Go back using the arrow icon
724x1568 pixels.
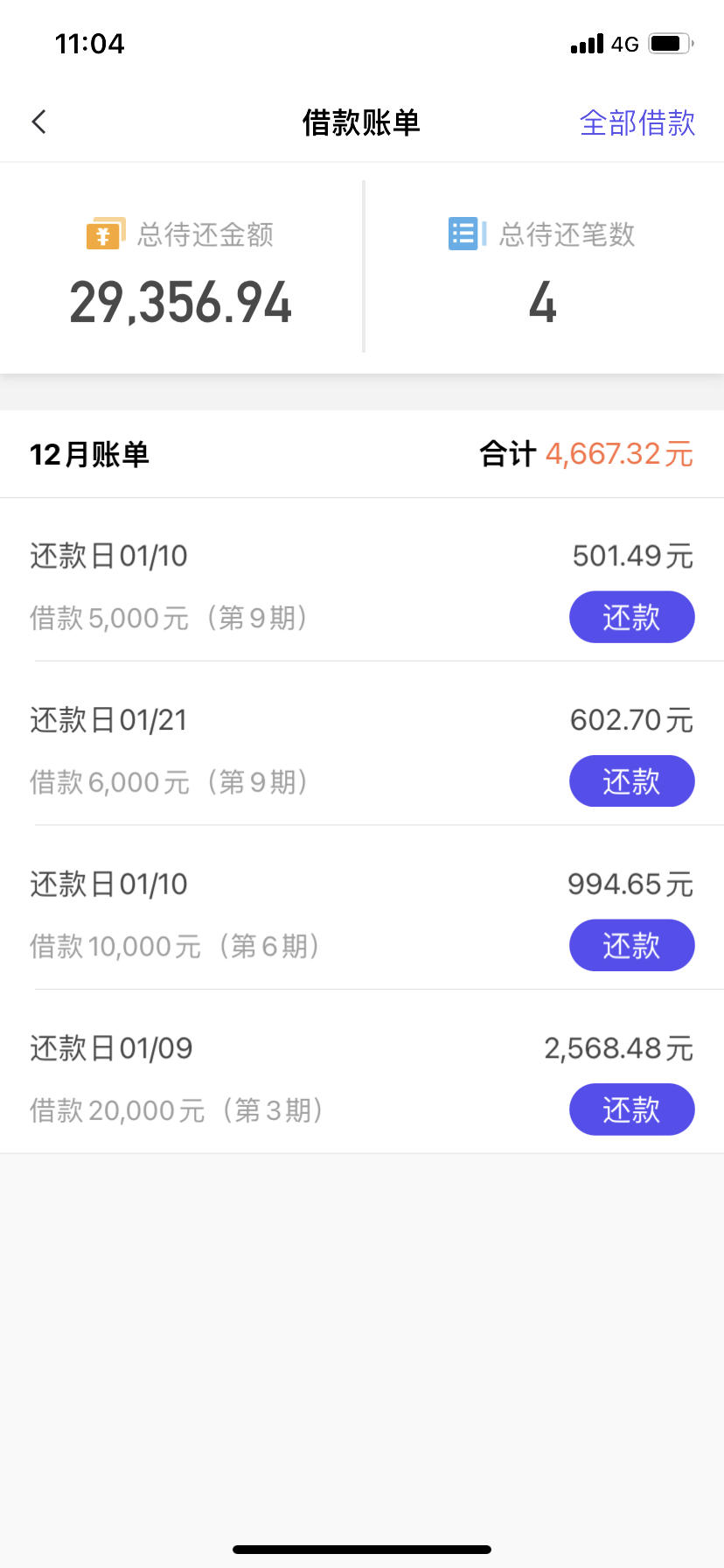[38, 122]
